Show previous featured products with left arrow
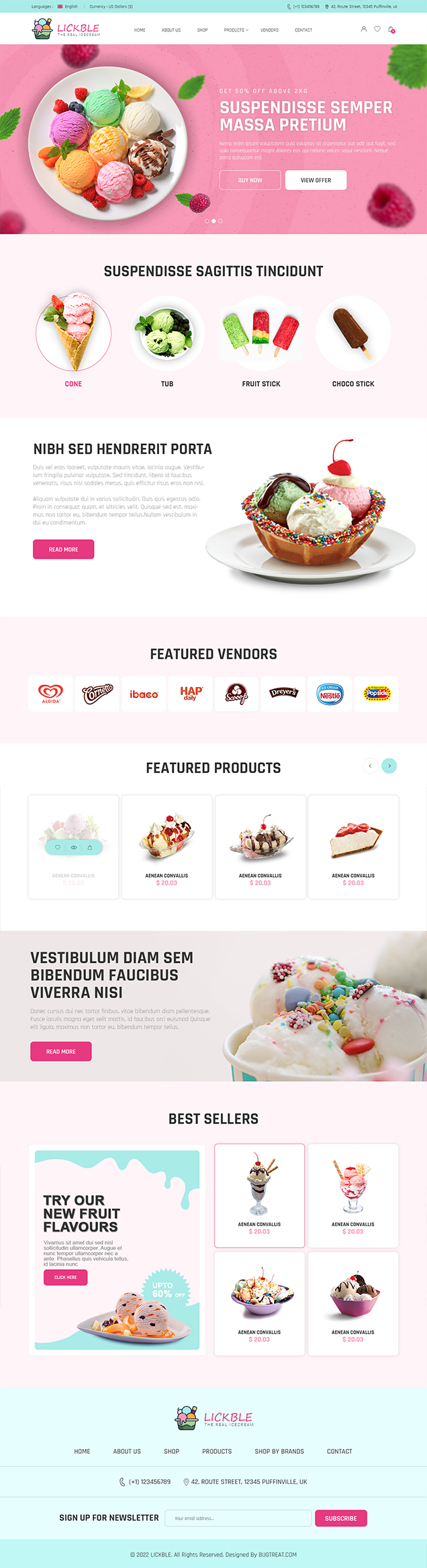Screen dimensions: 427x1568 click(x=370, y=766)
